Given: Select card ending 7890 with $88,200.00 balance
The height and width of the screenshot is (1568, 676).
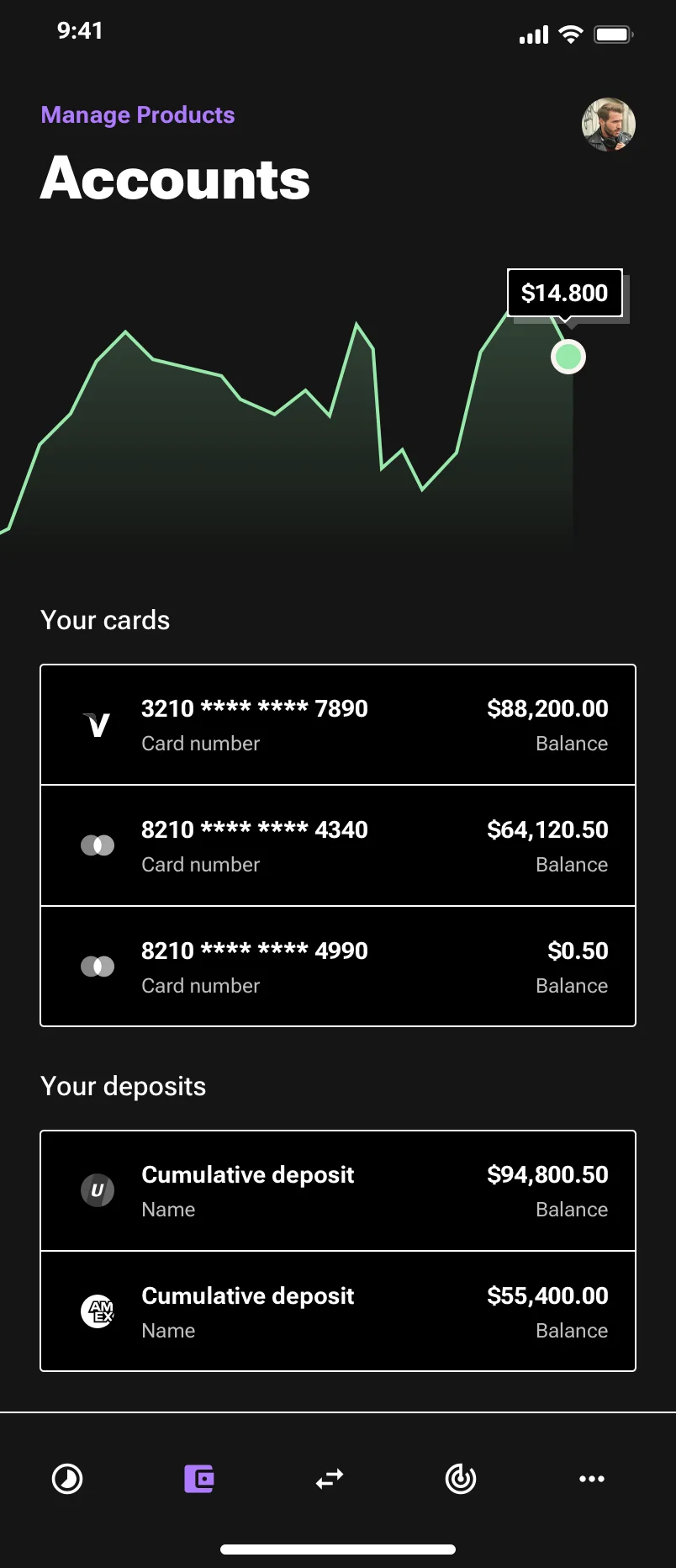Looking at the screenshot, I should [x=338, y=724].
